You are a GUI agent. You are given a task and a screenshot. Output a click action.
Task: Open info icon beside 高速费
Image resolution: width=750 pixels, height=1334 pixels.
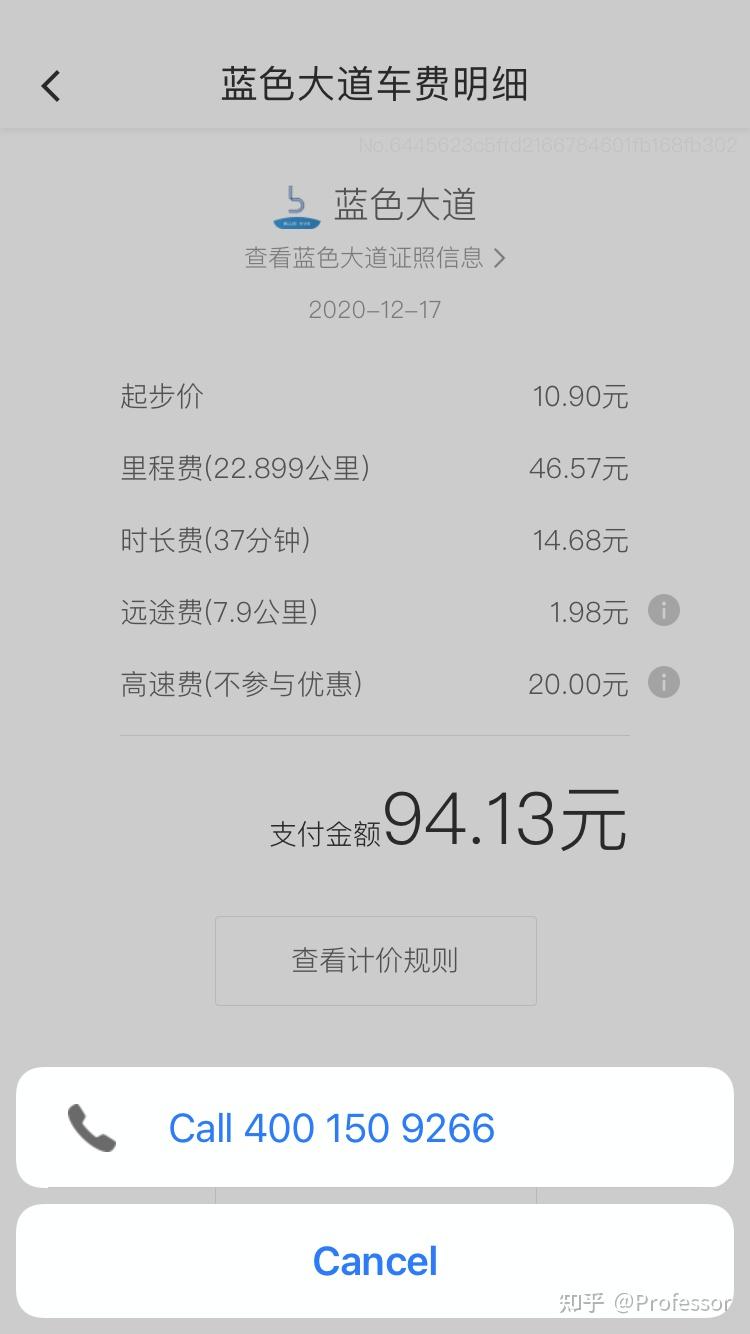tap(663, 683)
